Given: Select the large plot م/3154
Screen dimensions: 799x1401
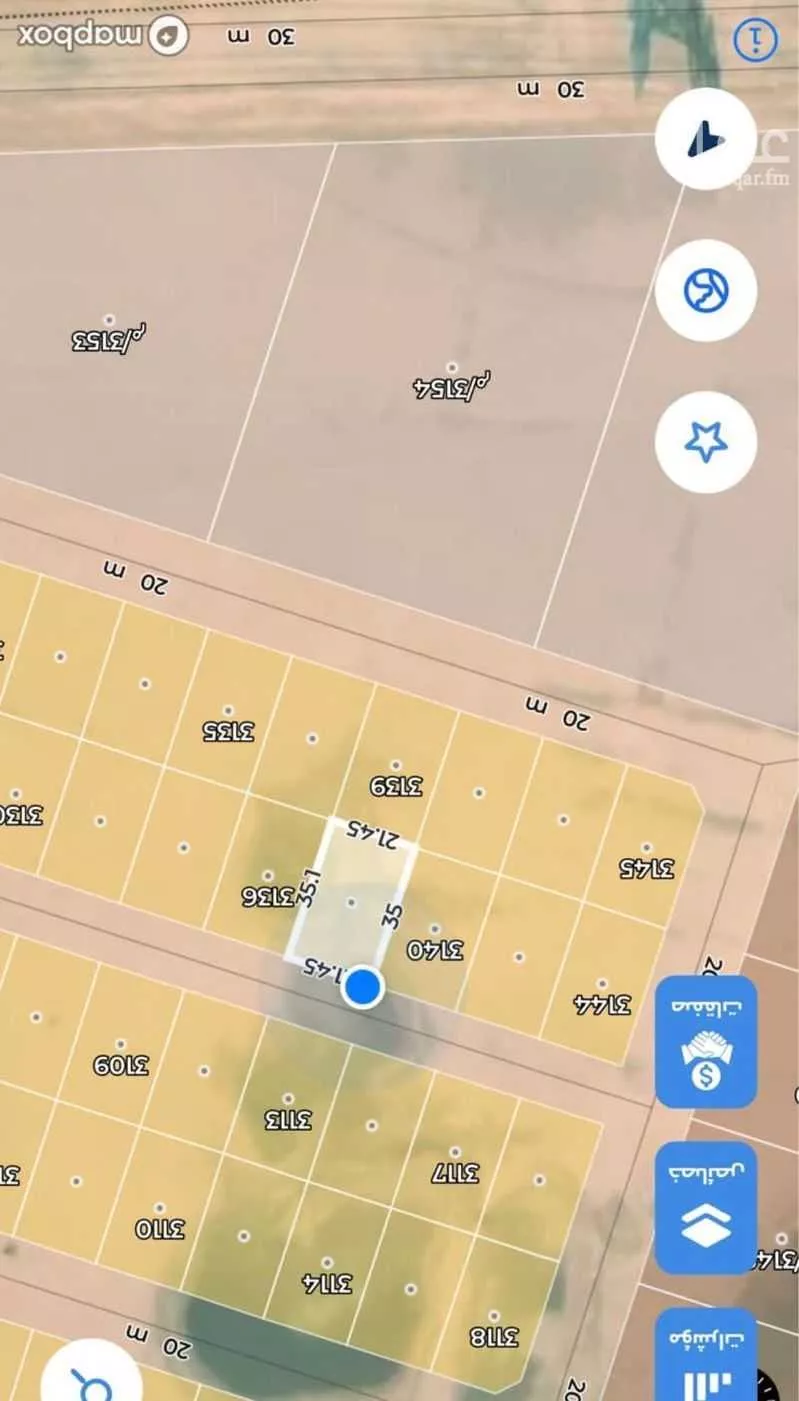Looking at the screenshot, I should coord(452,377).
